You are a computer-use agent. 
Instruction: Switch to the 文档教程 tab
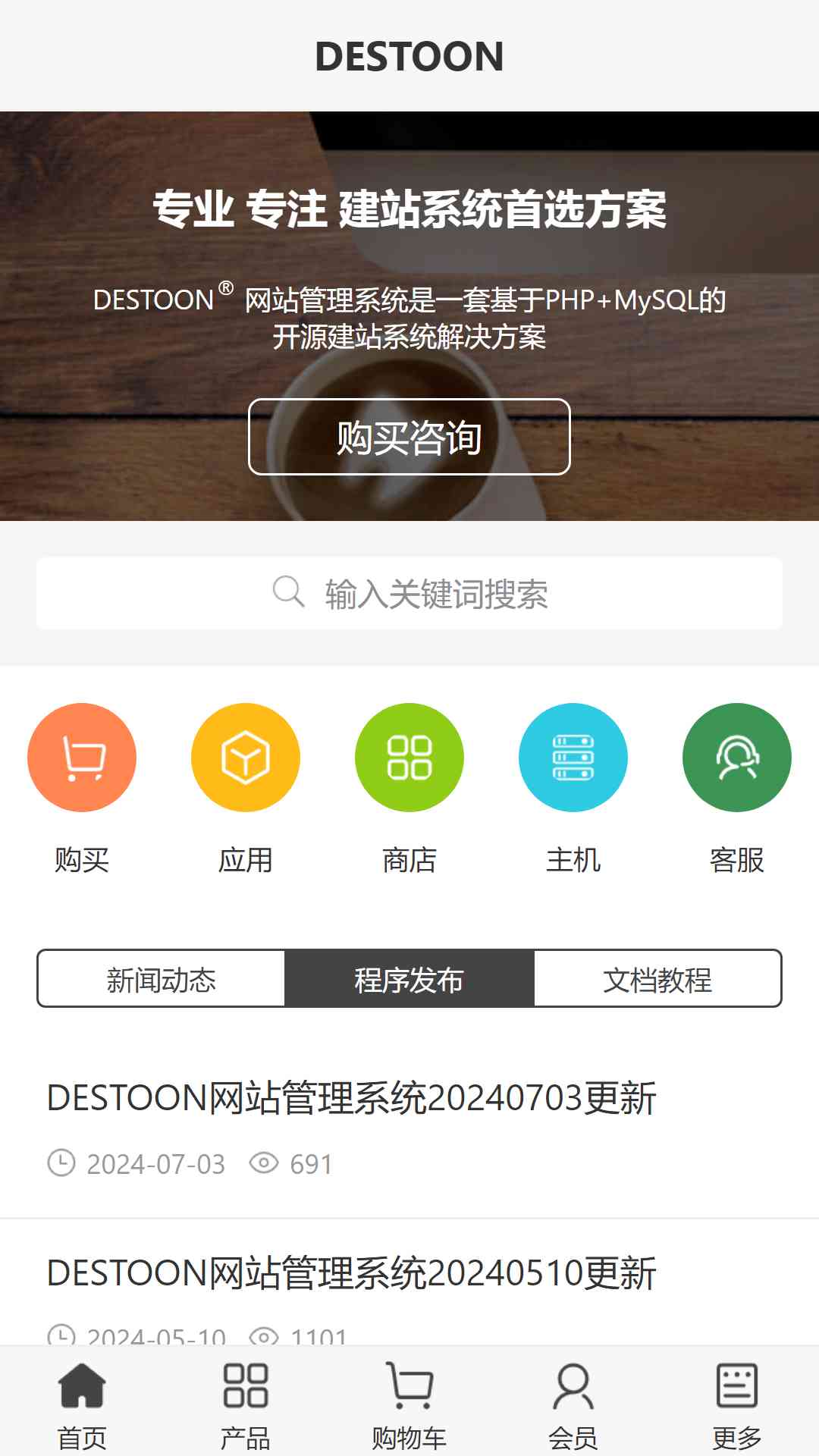(x=657, y=979)
